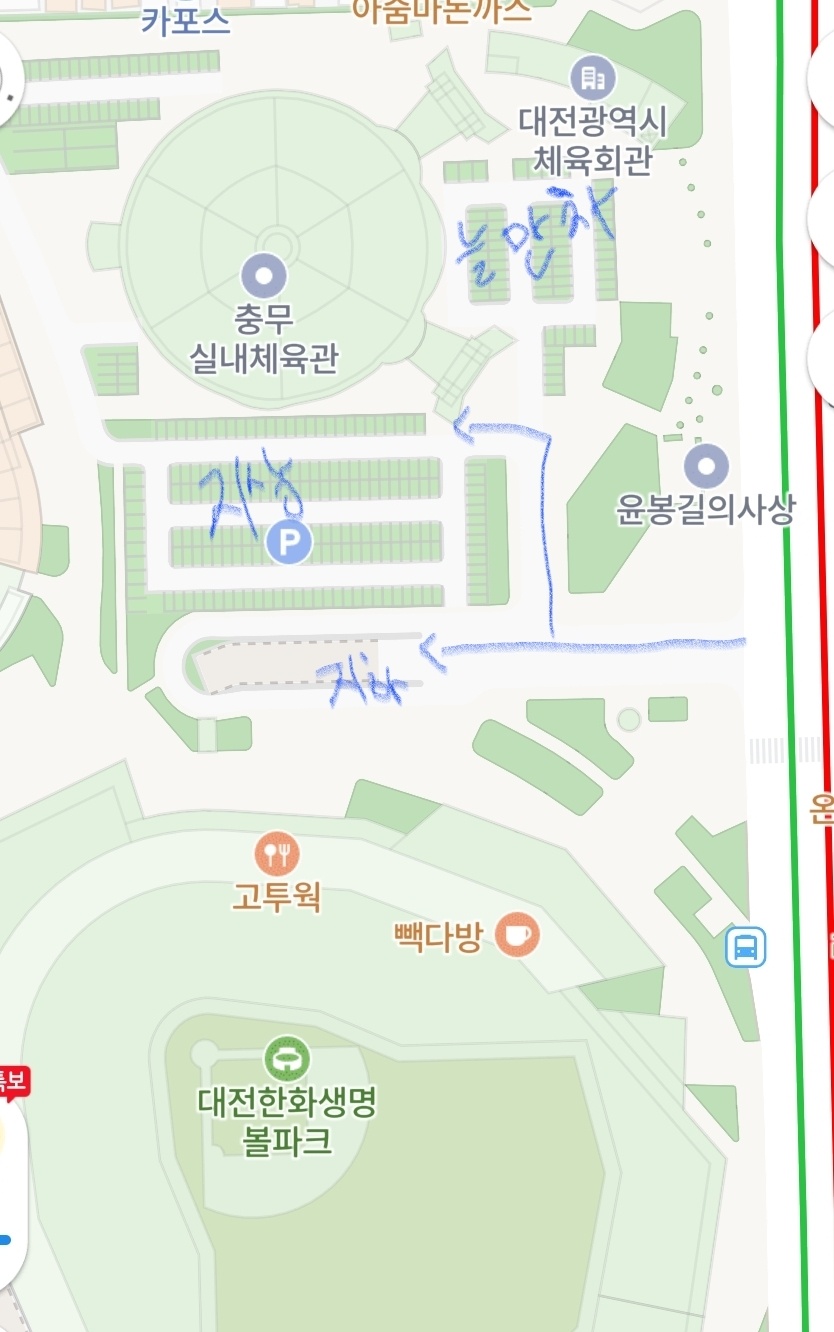View the 고투웍 restaurant marker
Viewport: 834px width, 1332px height.
277,854
